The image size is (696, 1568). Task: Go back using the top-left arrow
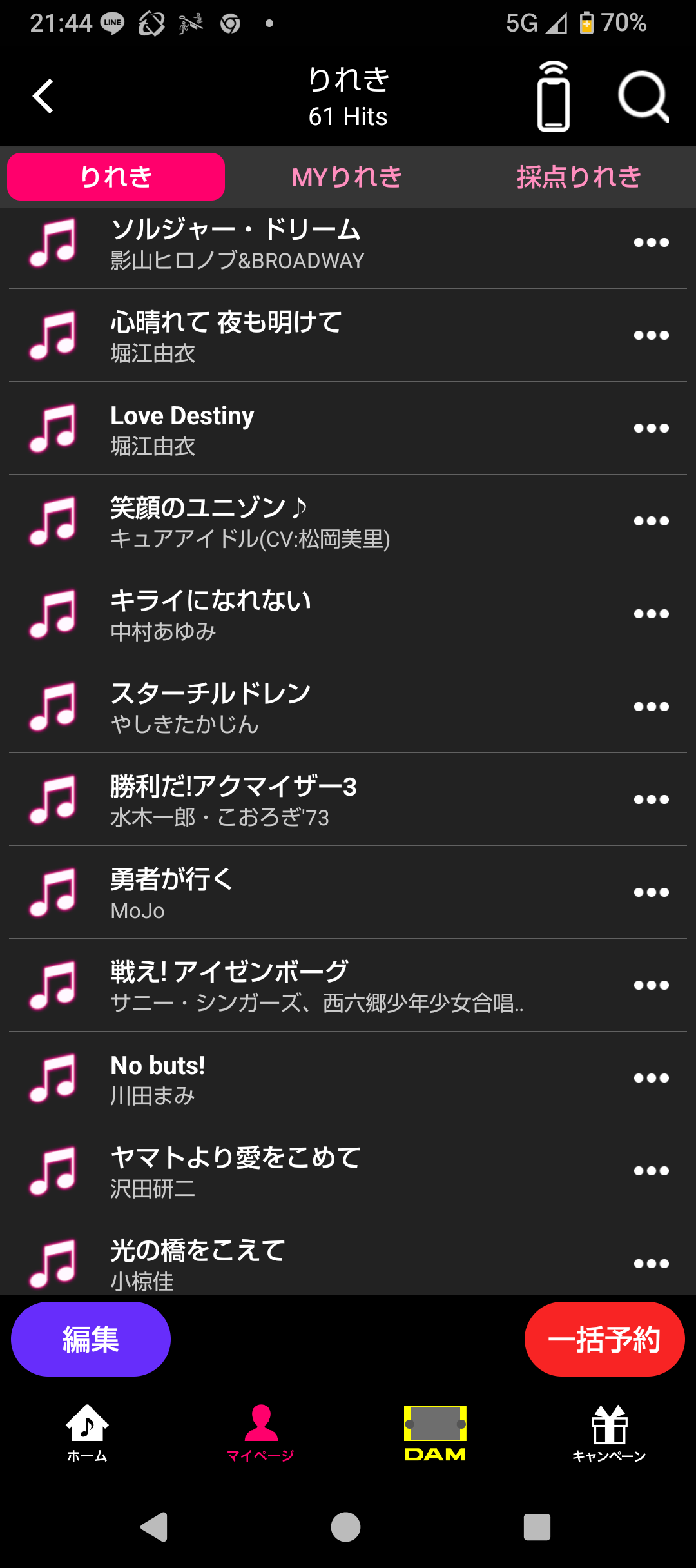[43, 97]
